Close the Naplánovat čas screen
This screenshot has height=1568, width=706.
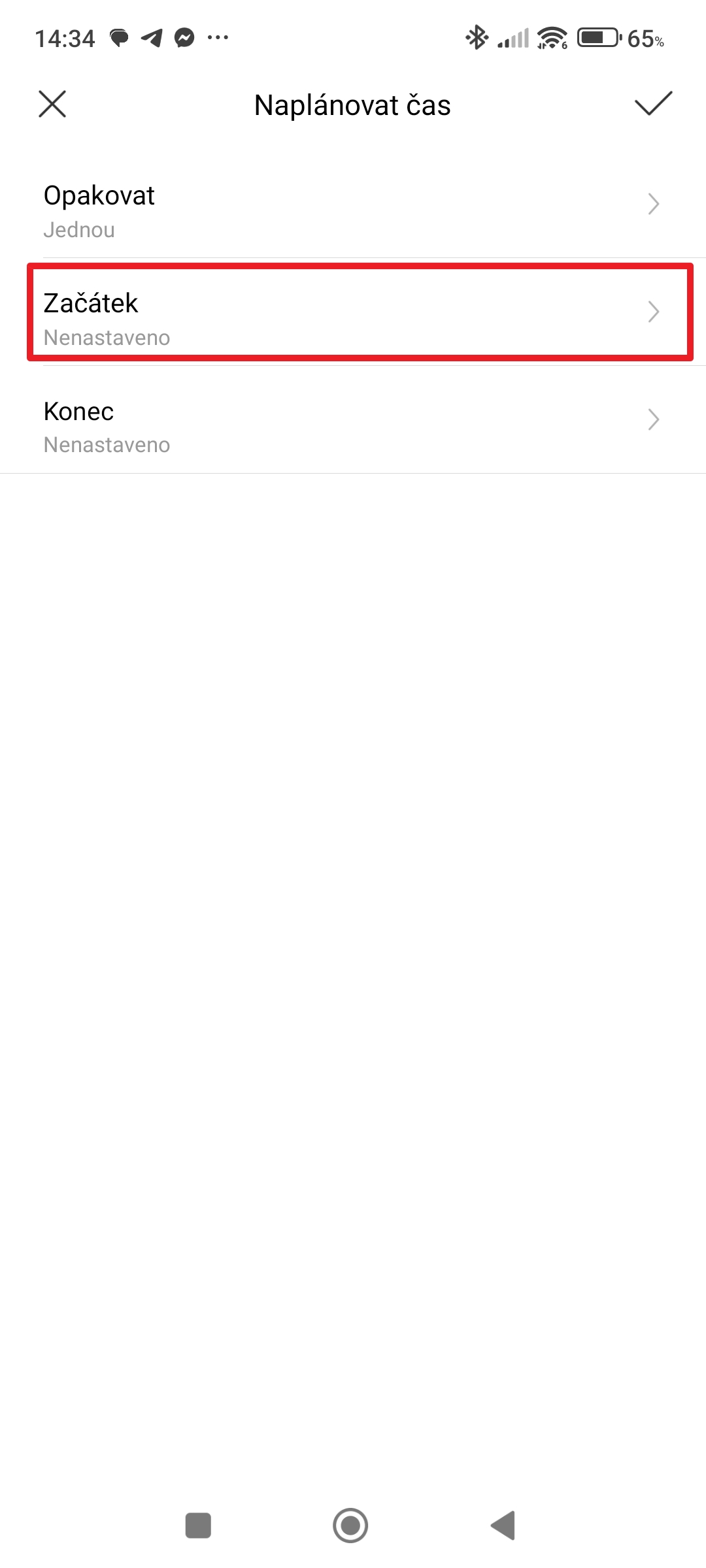coord(52,105)
